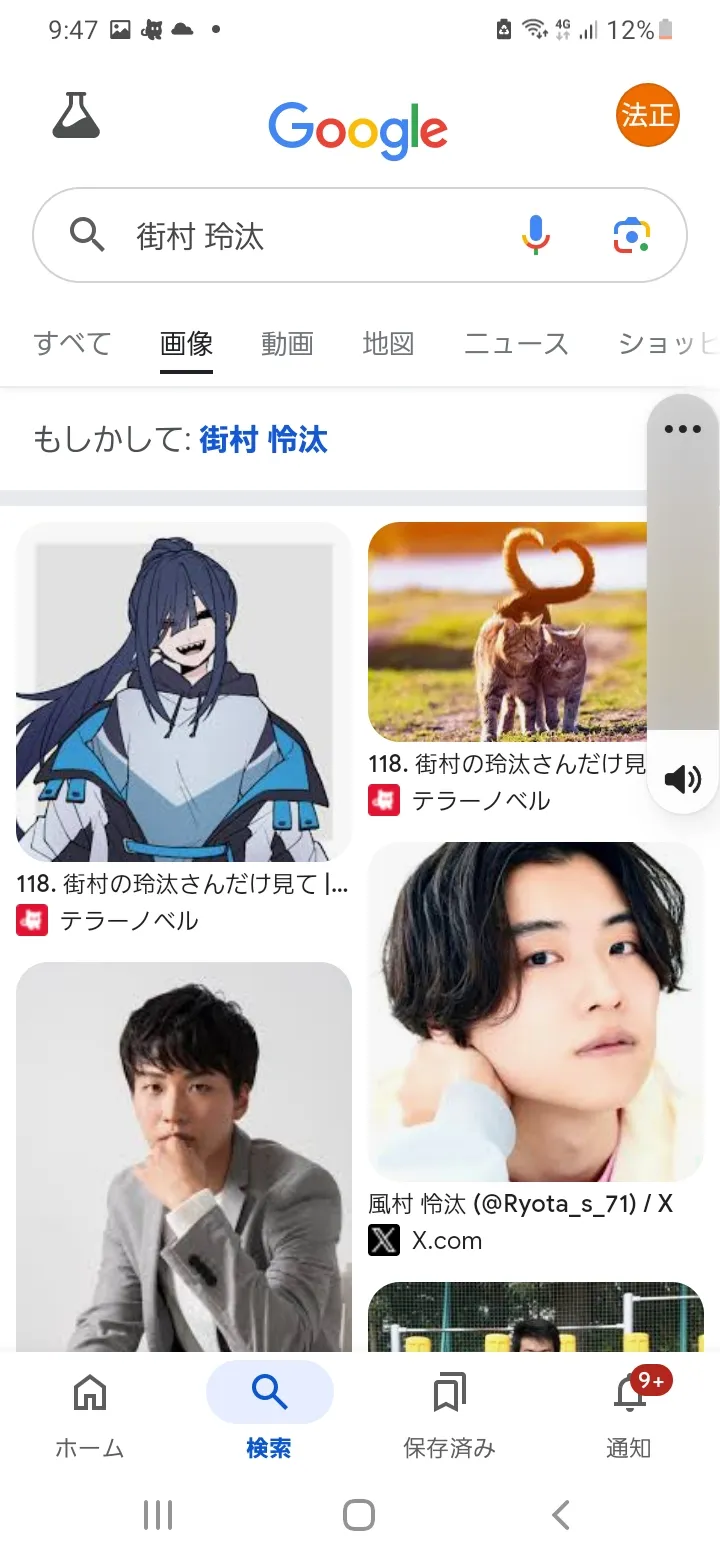Viewport: 720px width, 1560px height.
Task: Open the blue-haired anime character image
Action: click(x=184, y=692)
